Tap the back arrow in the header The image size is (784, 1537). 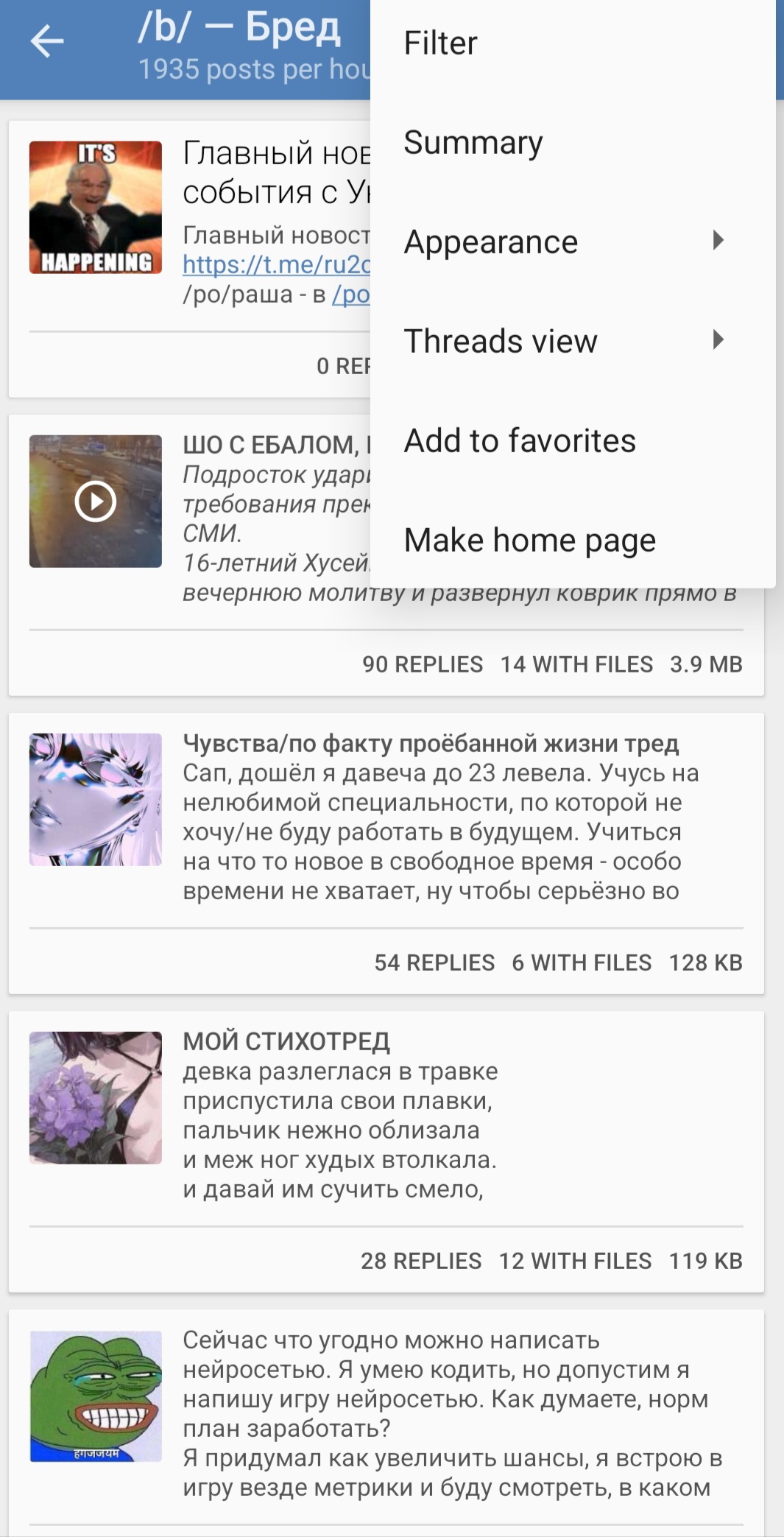pos(47,41)
